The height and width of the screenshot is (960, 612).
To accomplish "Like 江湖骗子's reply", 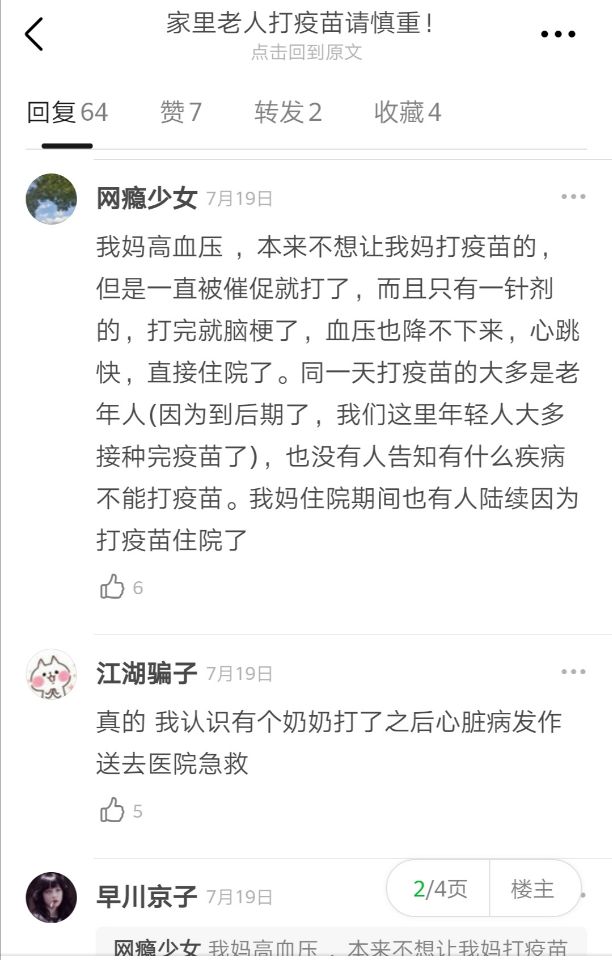I will click(113, 811).
